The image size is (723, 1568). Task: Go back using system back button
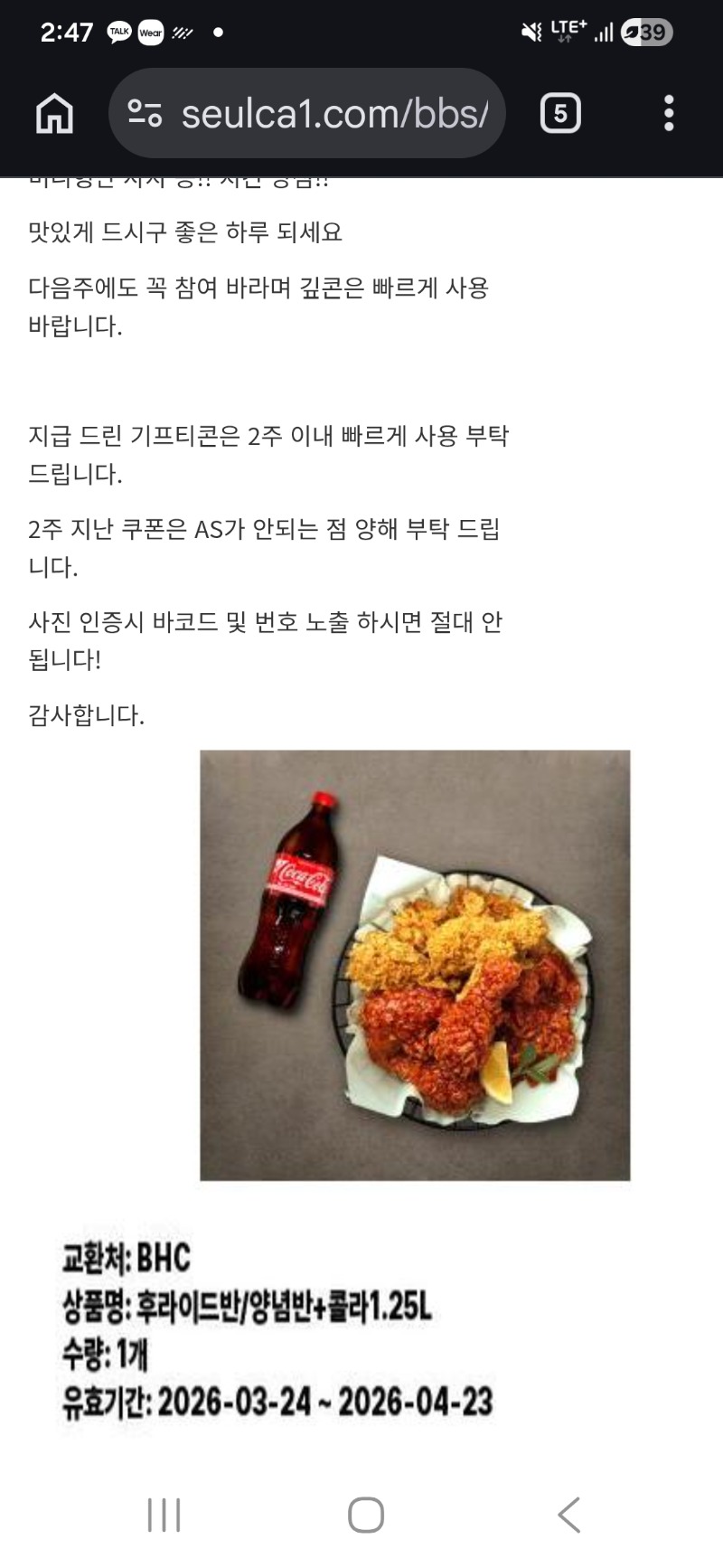[x=568, y=1515]
